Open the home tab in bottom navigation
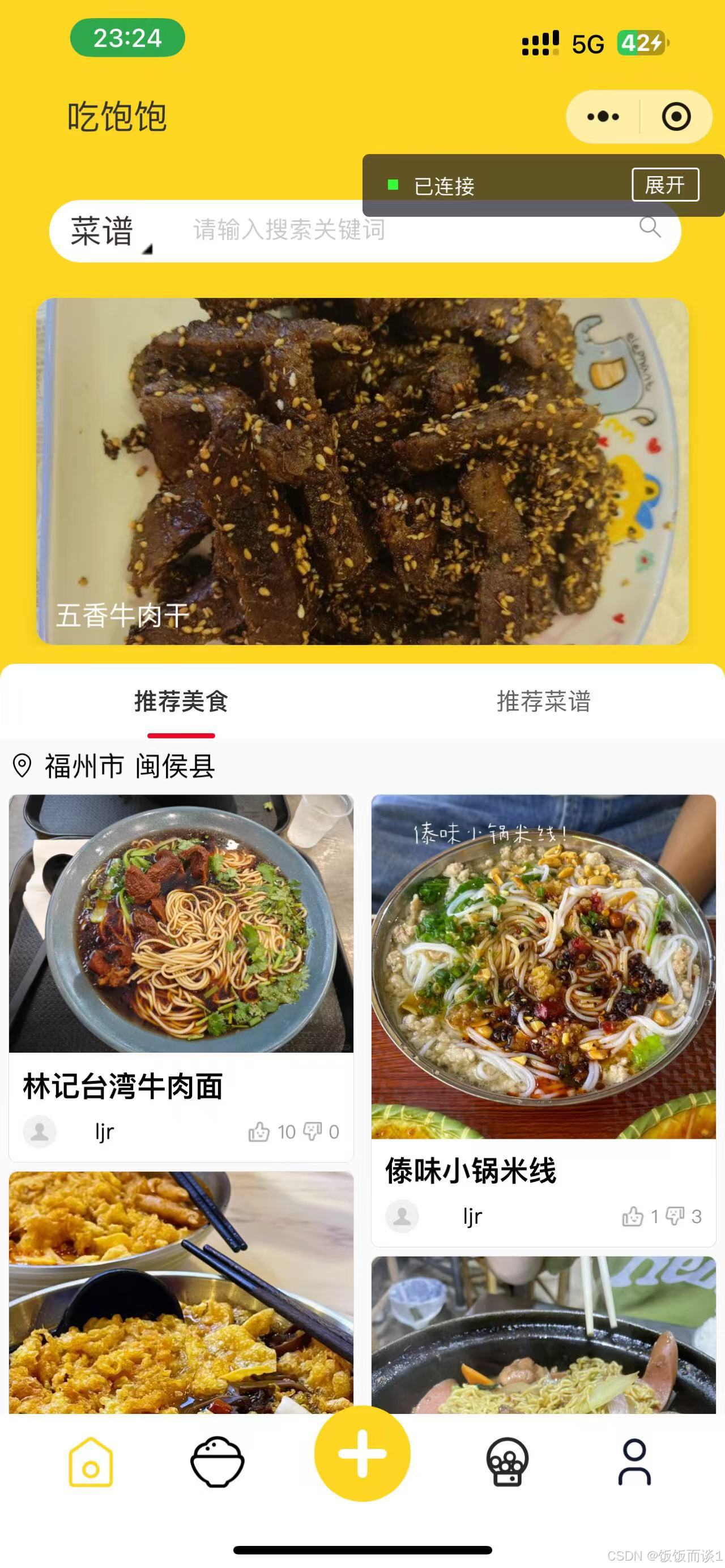Image resolution: width=725 pixels, height=1568 pixels. pos(92,1457)
